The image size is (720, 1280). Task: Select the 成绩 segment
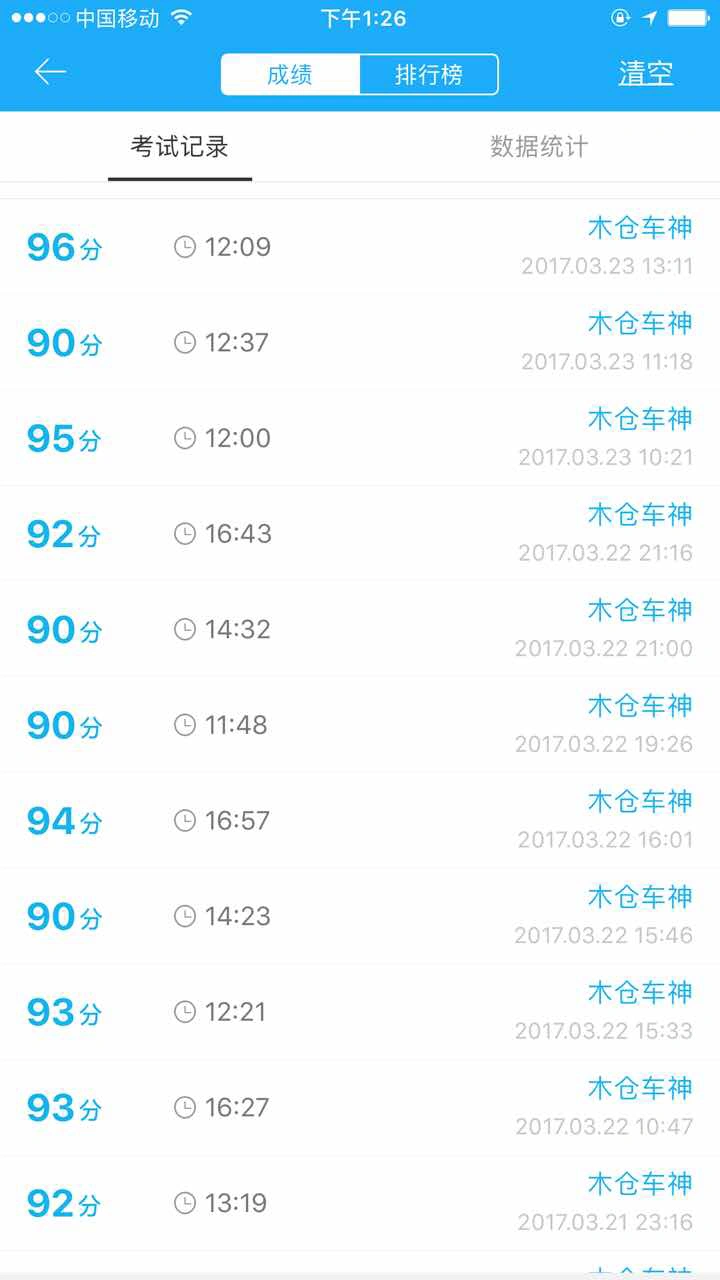pyautogui.click(x=290, y=75)
